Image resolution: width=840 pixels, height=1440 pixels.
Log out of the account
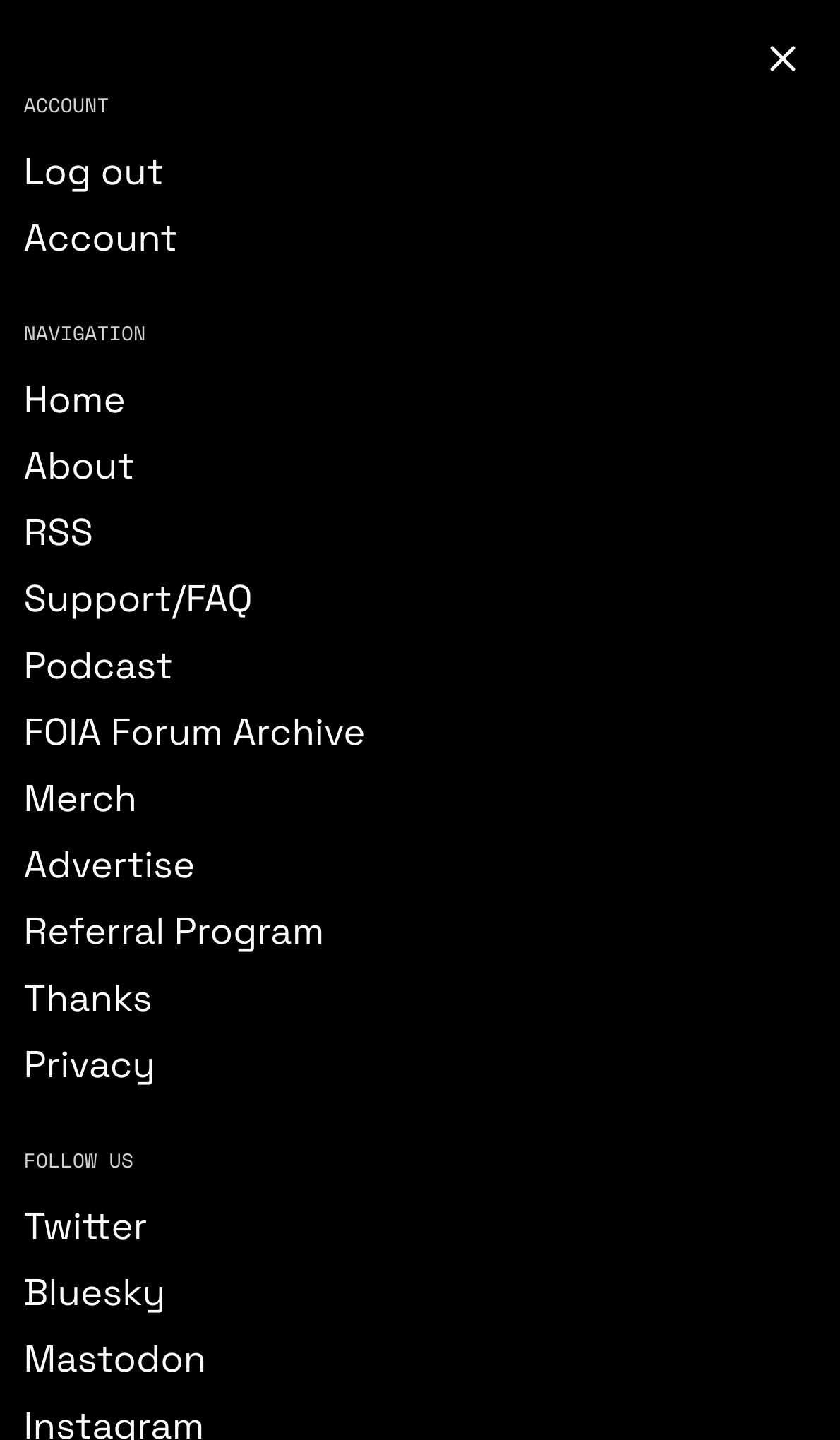pos(93,172)
